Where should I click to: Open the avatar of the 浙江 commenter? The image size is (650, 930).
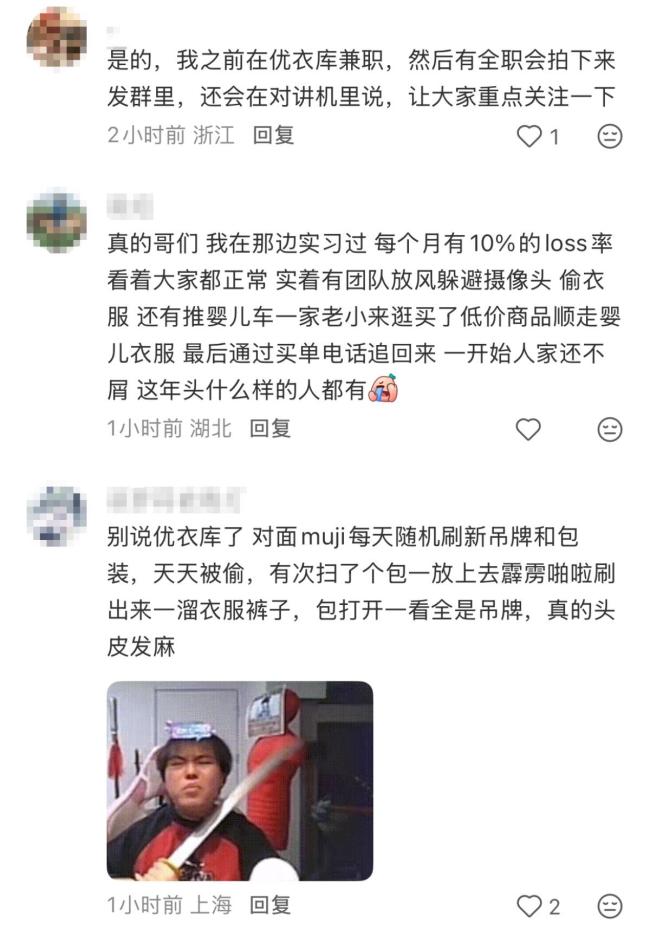tap(56, 37)
